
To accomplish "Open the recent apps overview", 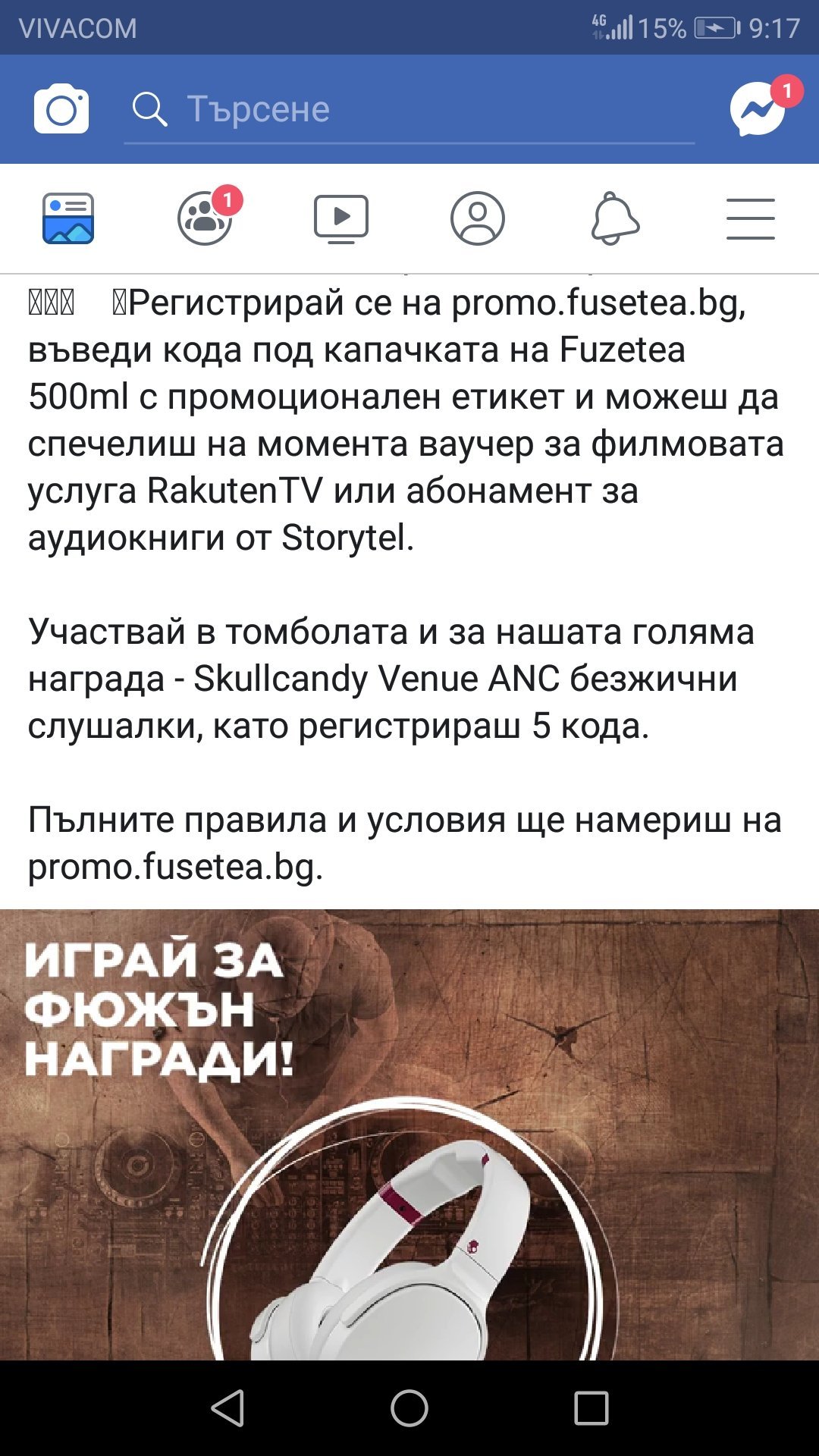I will click(x=591, y=1408).
